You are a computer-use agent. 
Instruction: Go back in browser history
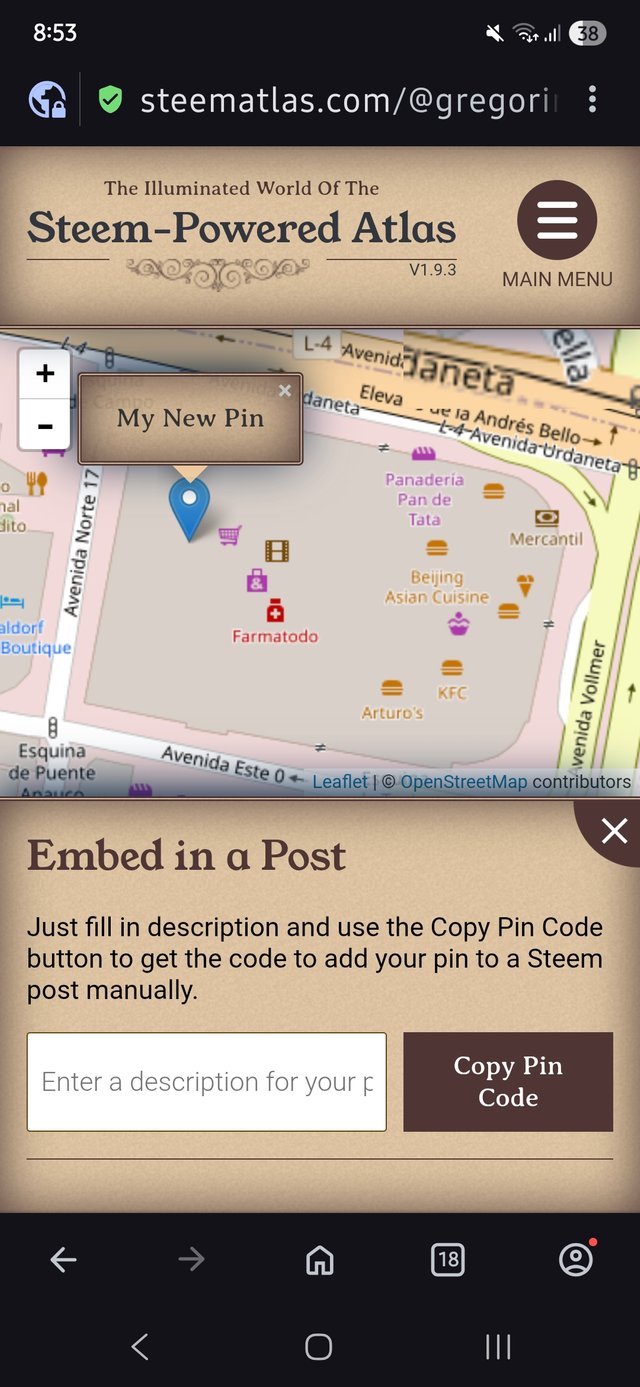(63, 1260)
